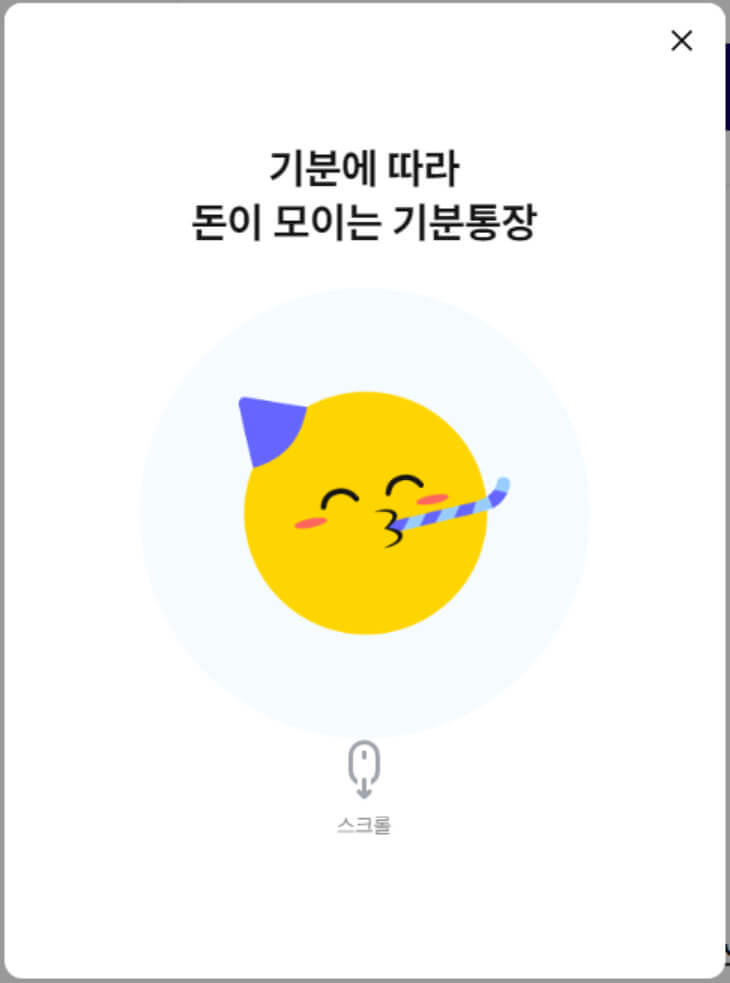Click the downward arrow below the mouse icon
Viewport: 730px width, 983px height.
pyautogui.click(x=365, y=789)
